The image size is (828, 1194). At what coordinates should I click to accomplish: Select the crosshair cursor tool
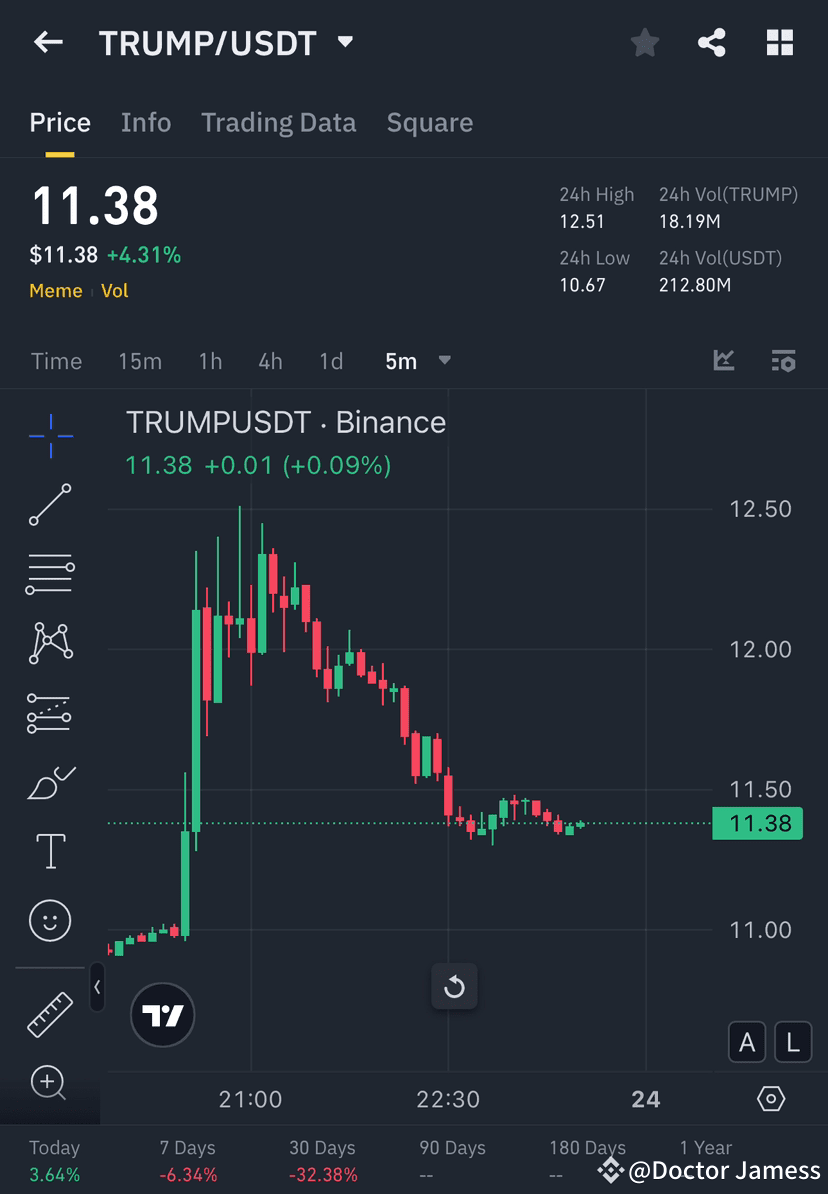[50, 434]
